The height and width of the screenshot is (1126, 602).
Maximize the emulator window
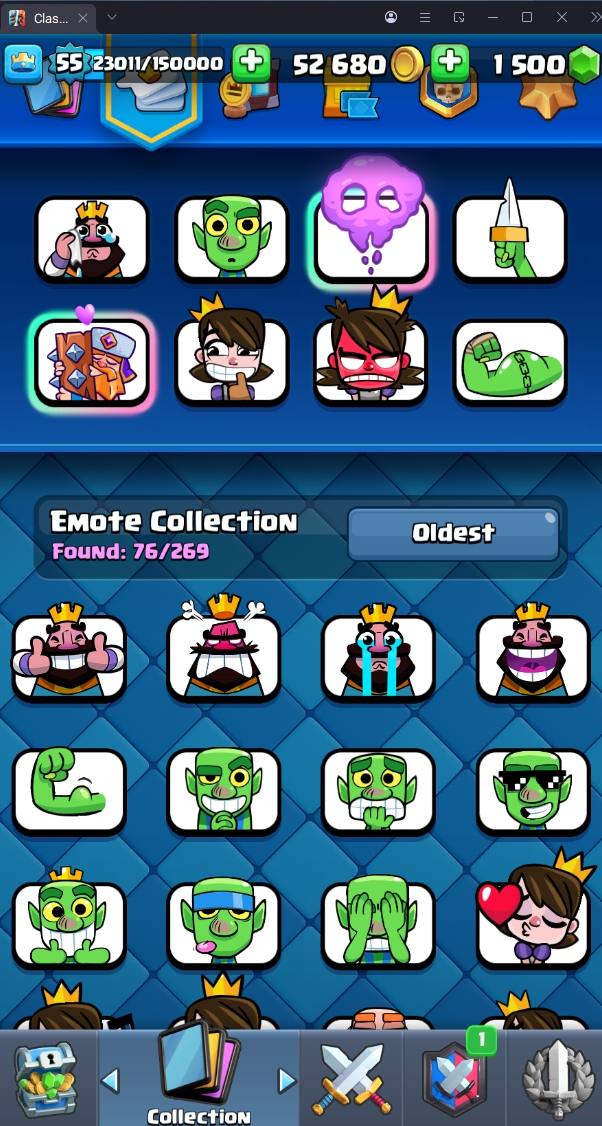pos(527,17)
